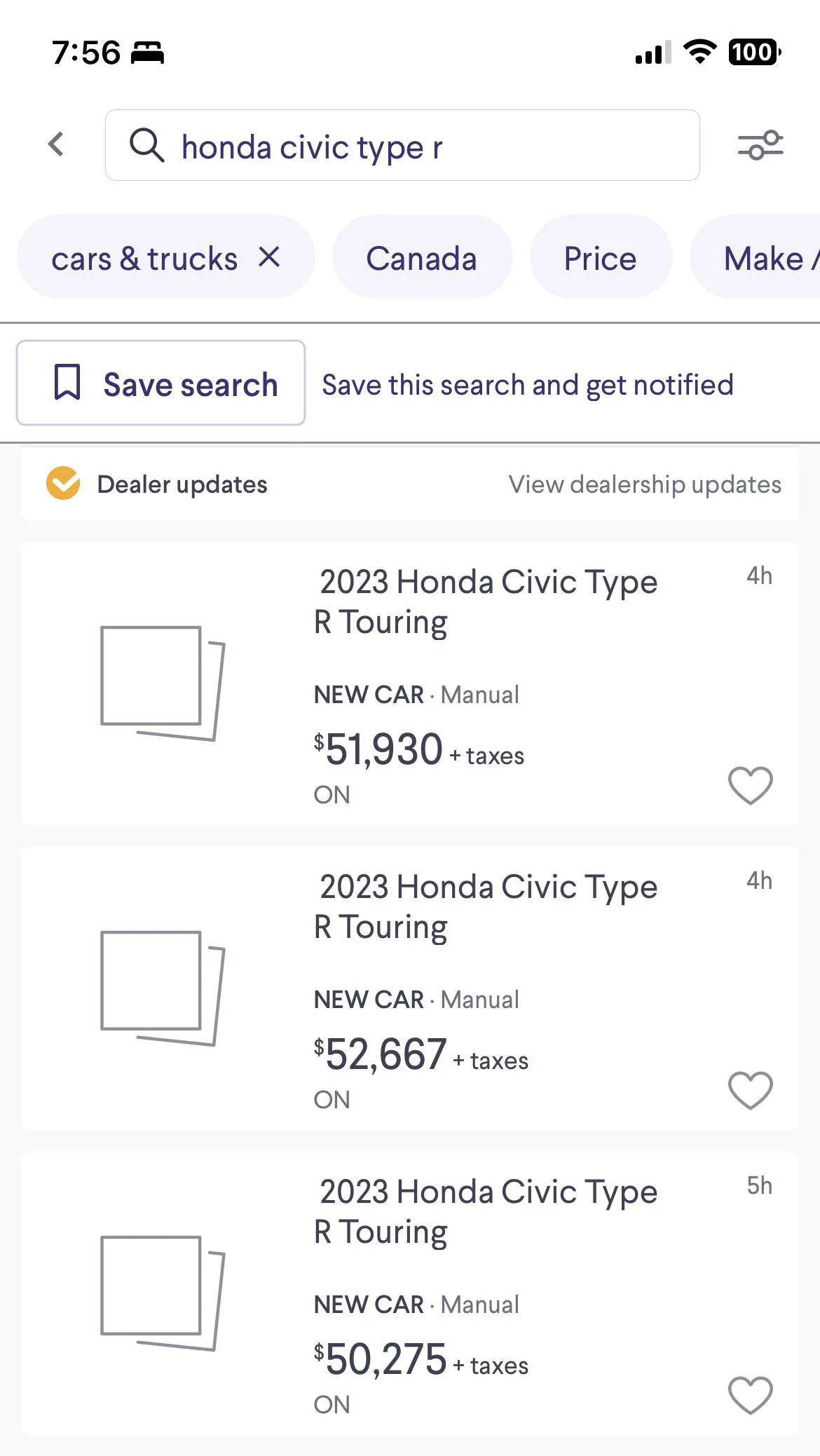
Task: Open View dealership updates
Action: click(644, 483)
